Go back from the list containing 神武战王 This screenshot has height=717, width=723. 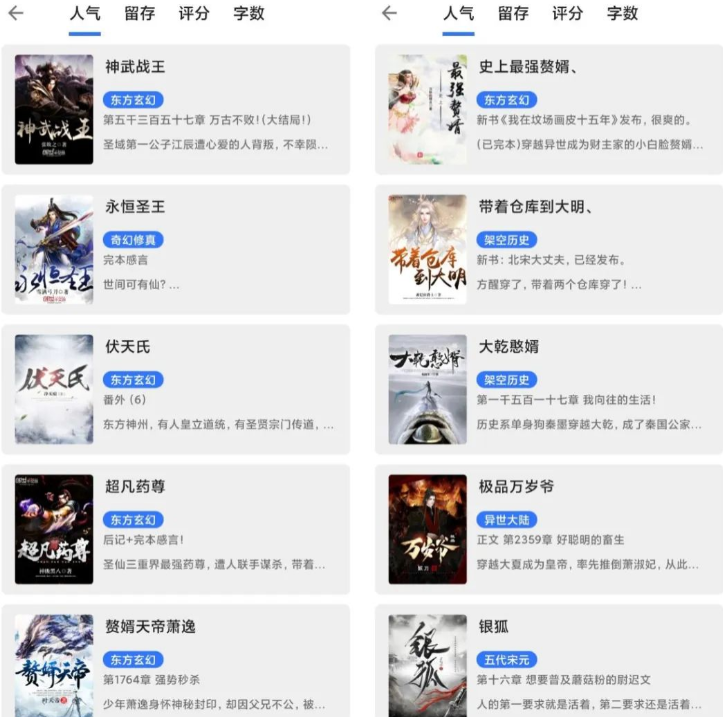click(x=16, y=14)
